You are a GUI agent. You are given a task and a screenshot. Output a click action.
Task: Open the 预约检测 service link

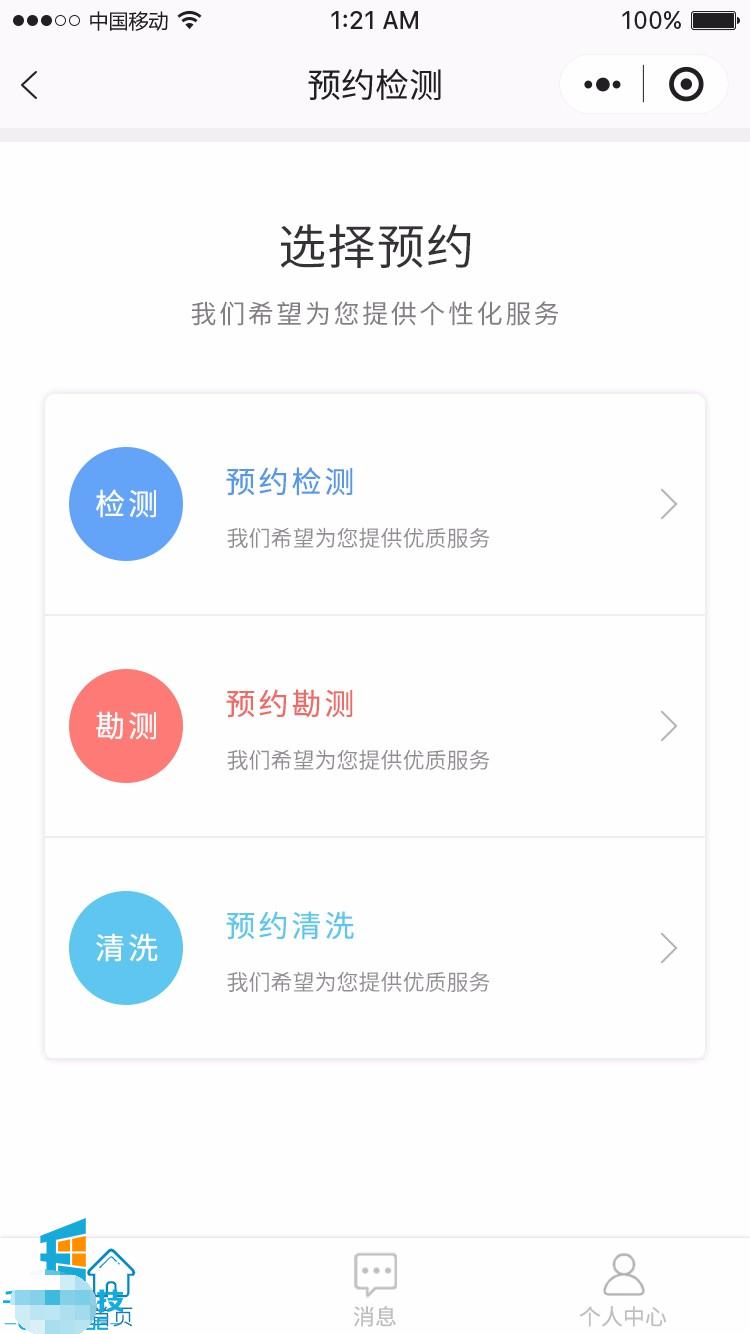pos(289,482)
